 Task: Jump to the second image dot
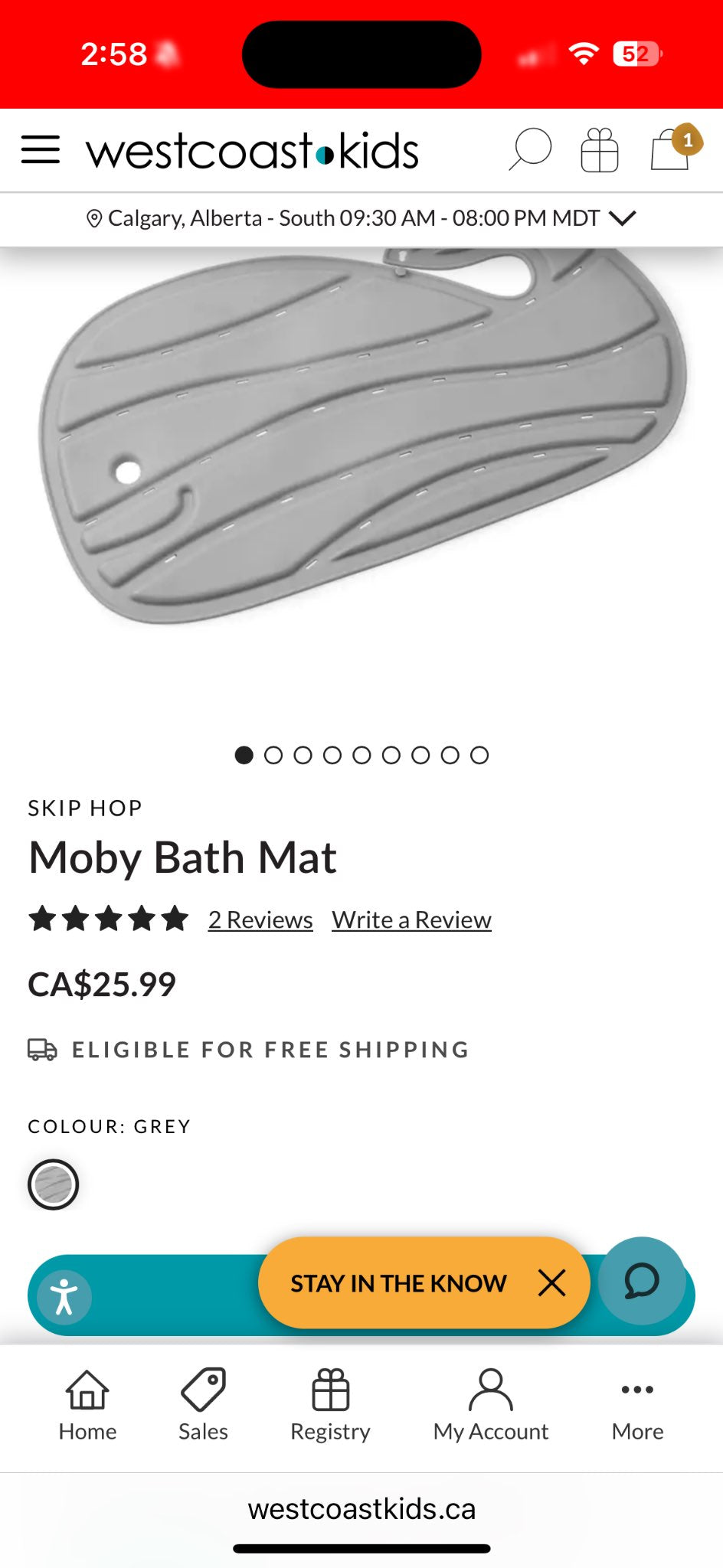[x=273, y=756]
